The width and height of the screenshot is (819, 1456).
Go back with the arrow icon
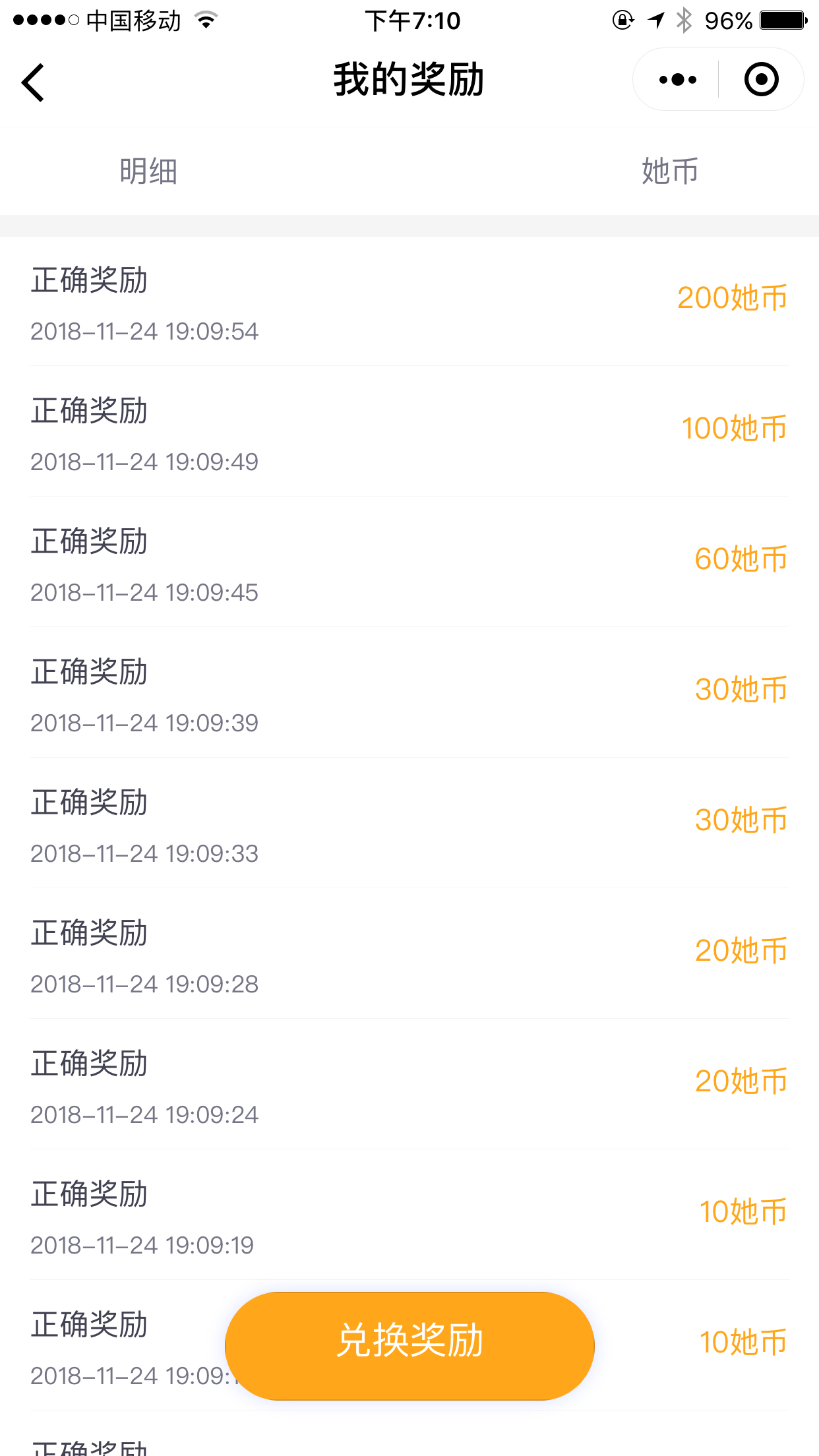(x=33, y=82)
